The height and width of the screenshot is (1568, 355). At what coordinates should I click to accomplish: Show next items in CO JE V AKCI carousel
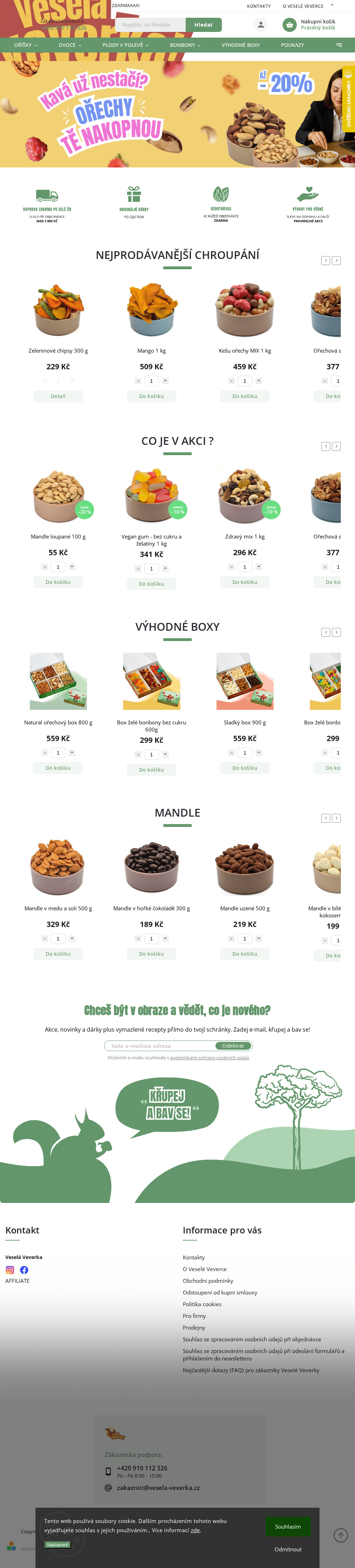click(336, 446)
